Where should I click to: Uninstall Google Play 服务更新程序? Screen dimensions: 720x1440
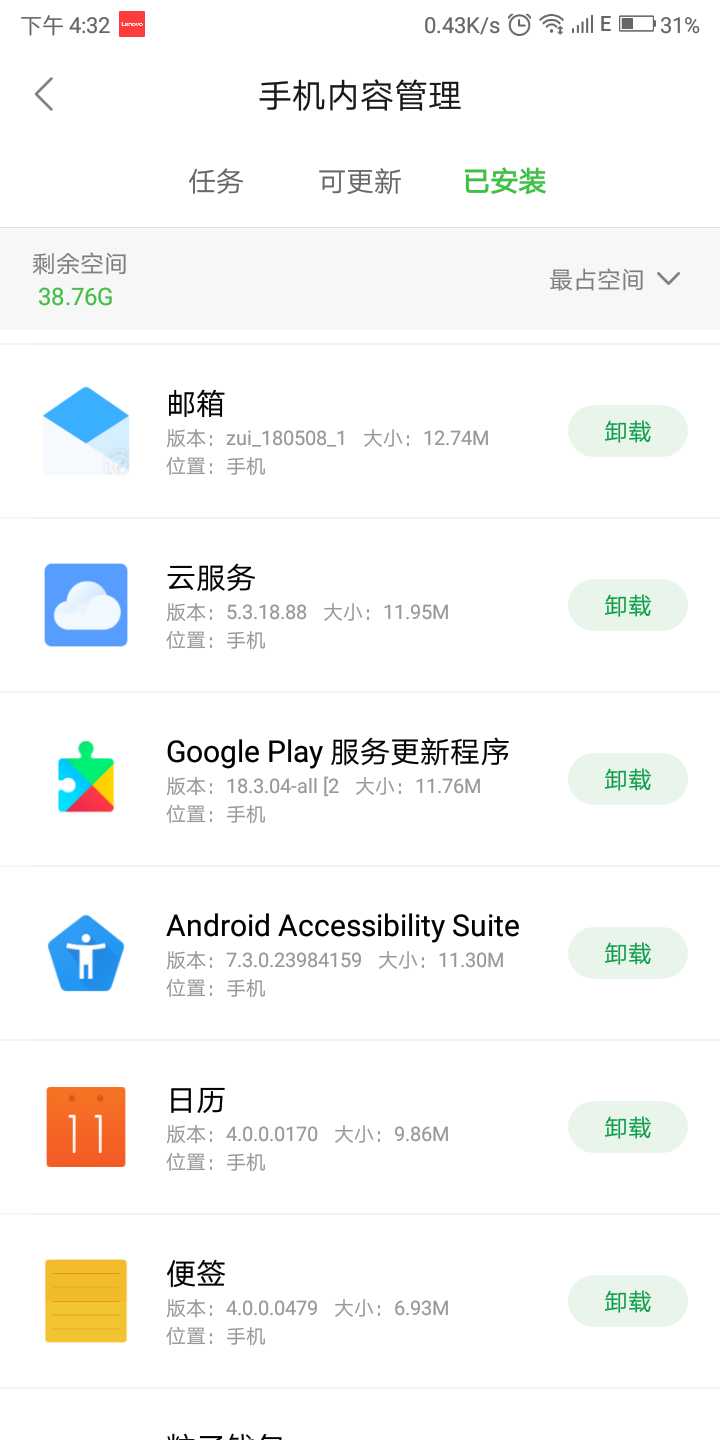628,780
